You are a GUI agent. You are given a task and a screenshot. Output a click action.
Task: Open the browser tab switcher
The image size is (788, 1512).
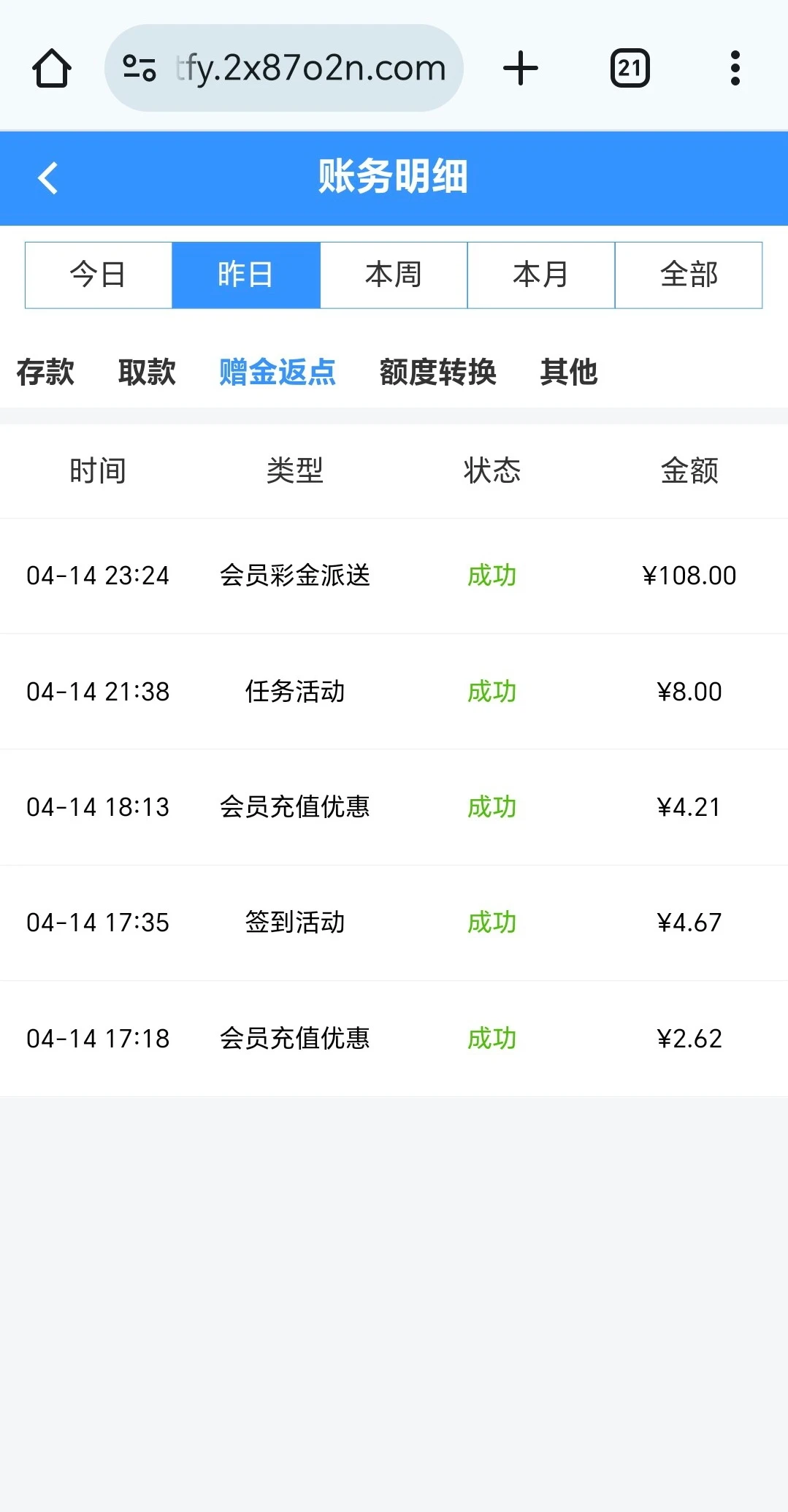630,68
